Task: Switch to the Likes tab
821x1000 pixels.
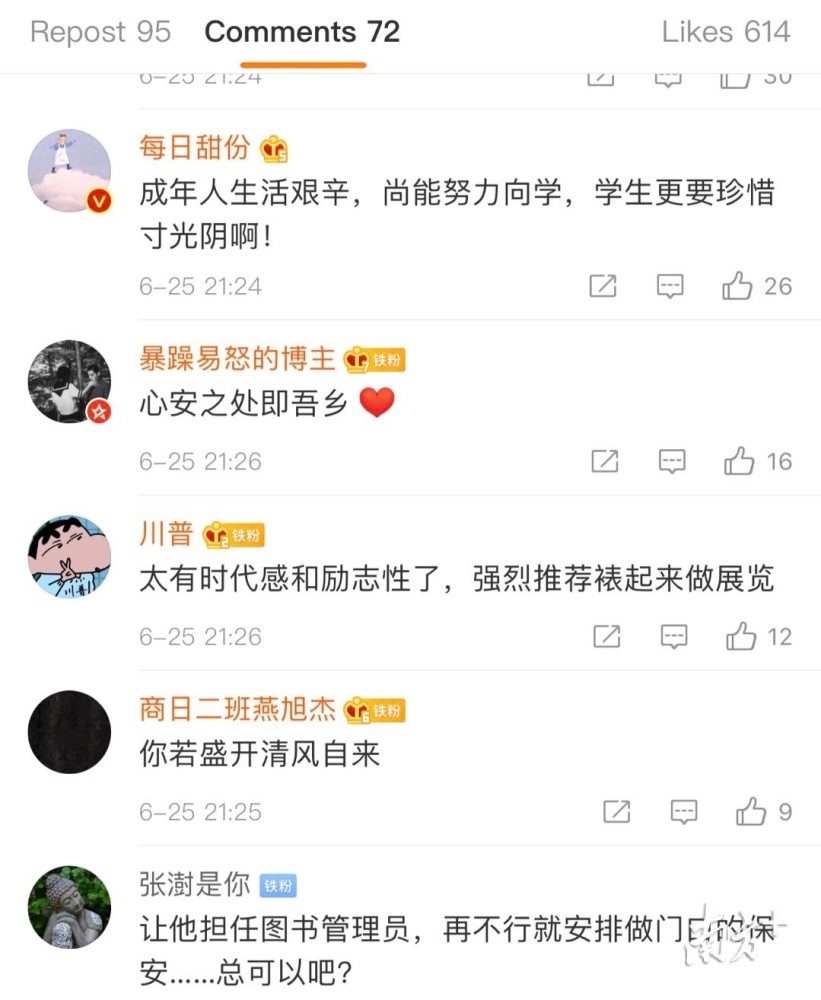Action: 725,32
